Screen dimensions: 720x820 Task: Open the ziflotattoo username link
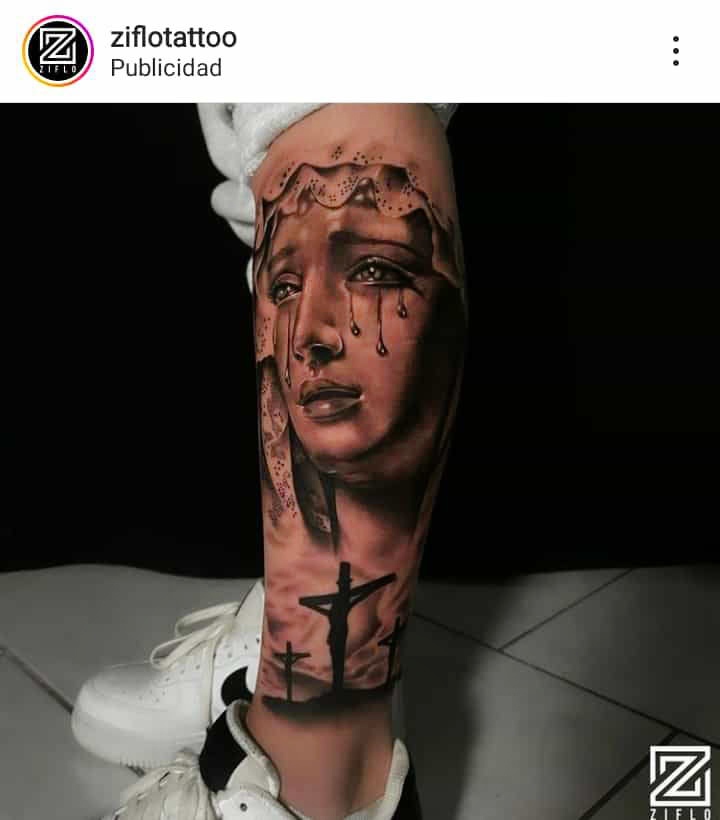pos(174,38)
